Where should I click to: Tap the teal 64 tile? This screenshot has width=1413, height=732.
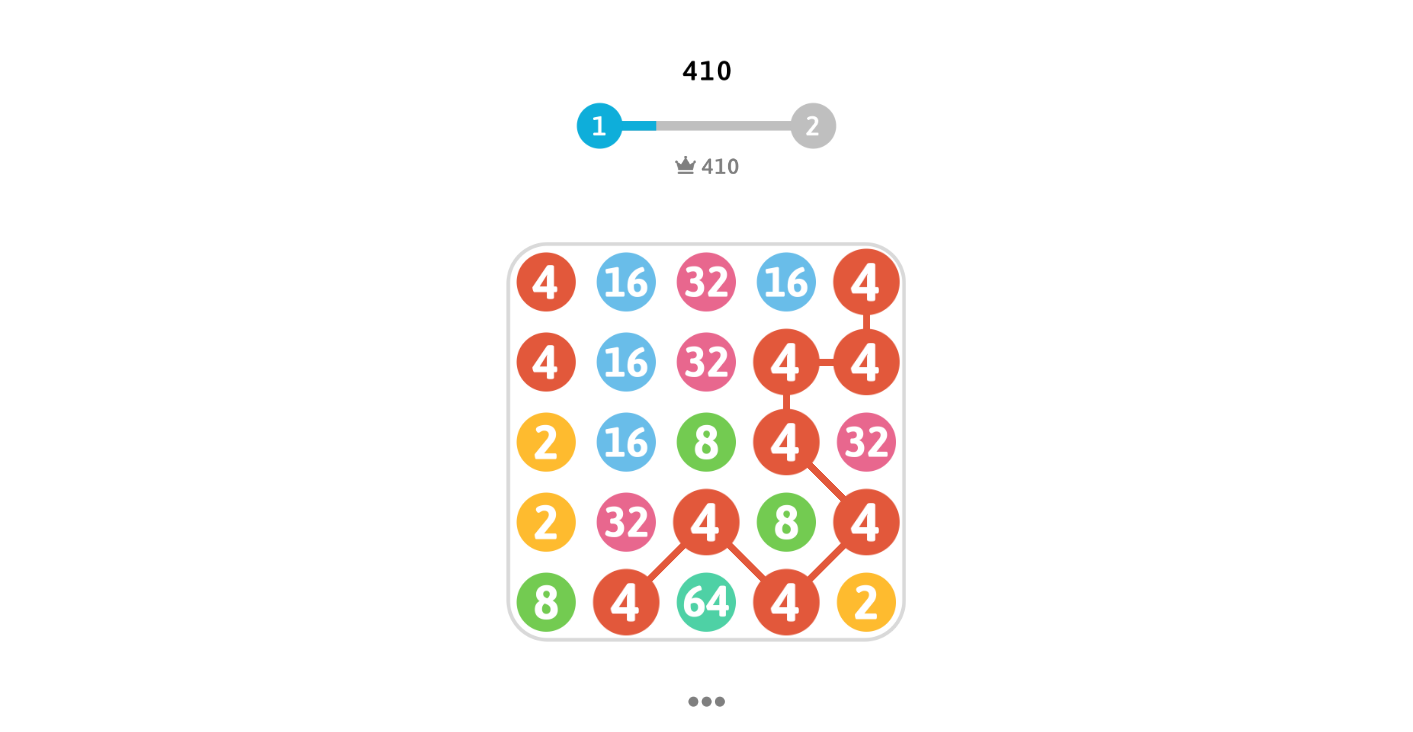706,602
